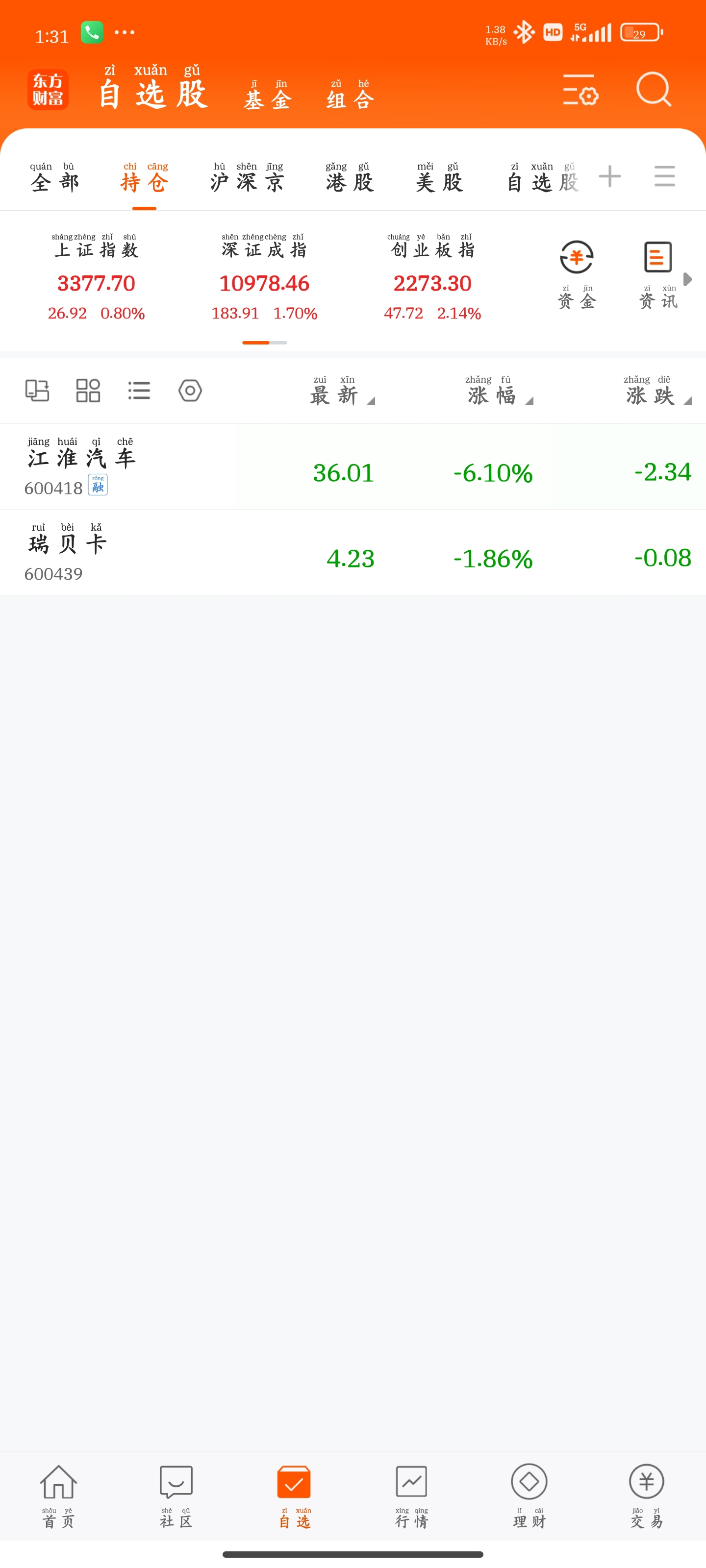
Task: Add a new group with plus icon
Action: tap(609, 176)
